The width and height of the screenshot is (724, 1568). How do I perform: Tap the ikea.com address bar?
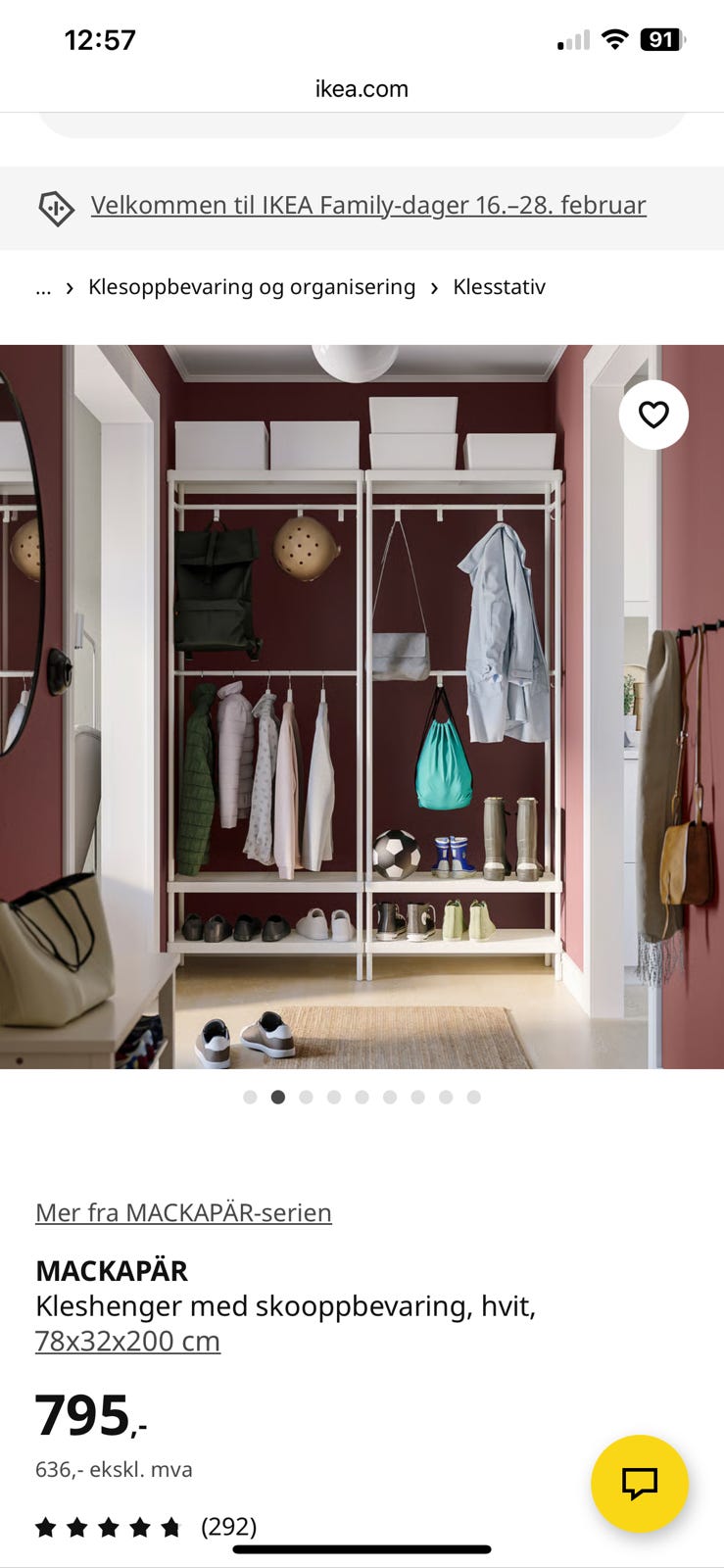(x=362, y=88)
